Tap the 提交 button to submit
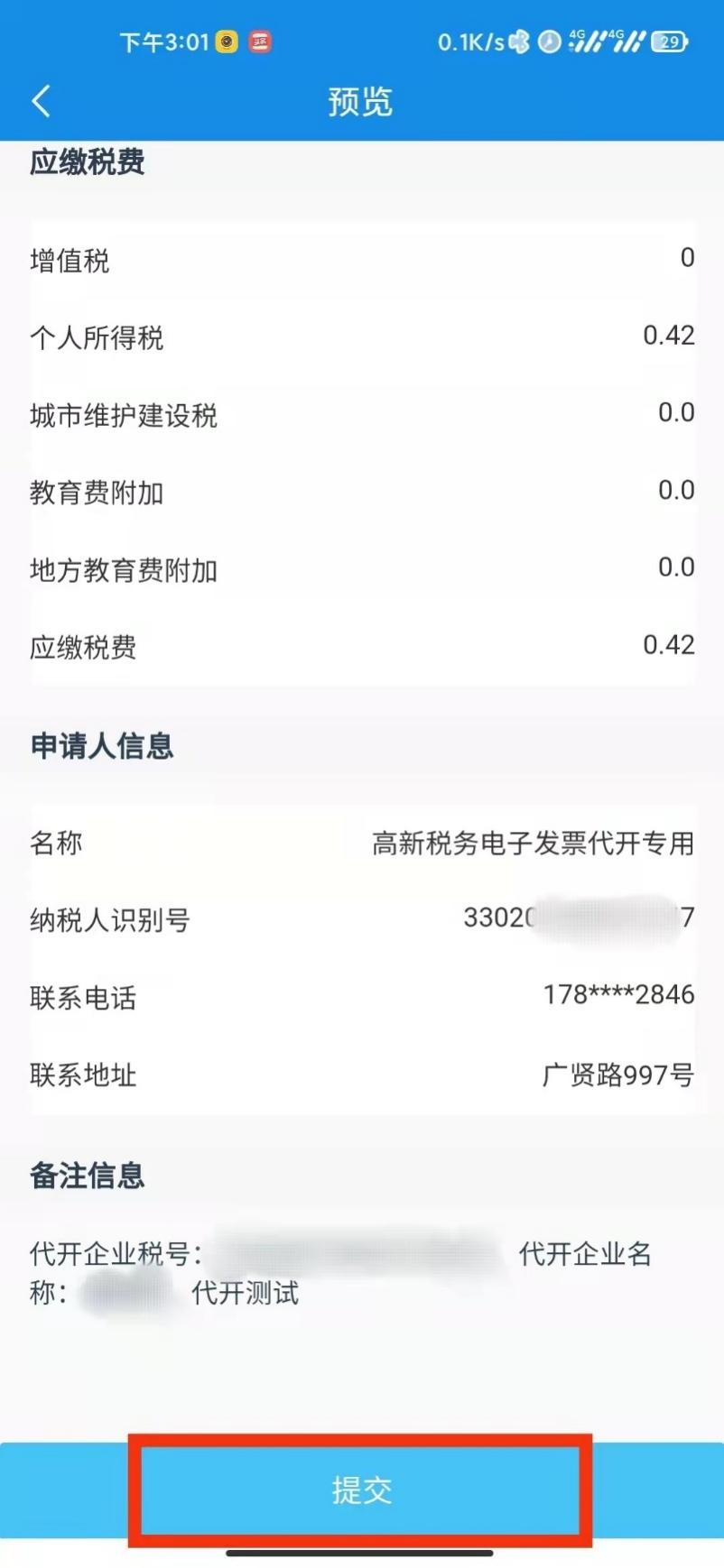The height and width of the screenshot is (1568, 724). point(361,1490)
